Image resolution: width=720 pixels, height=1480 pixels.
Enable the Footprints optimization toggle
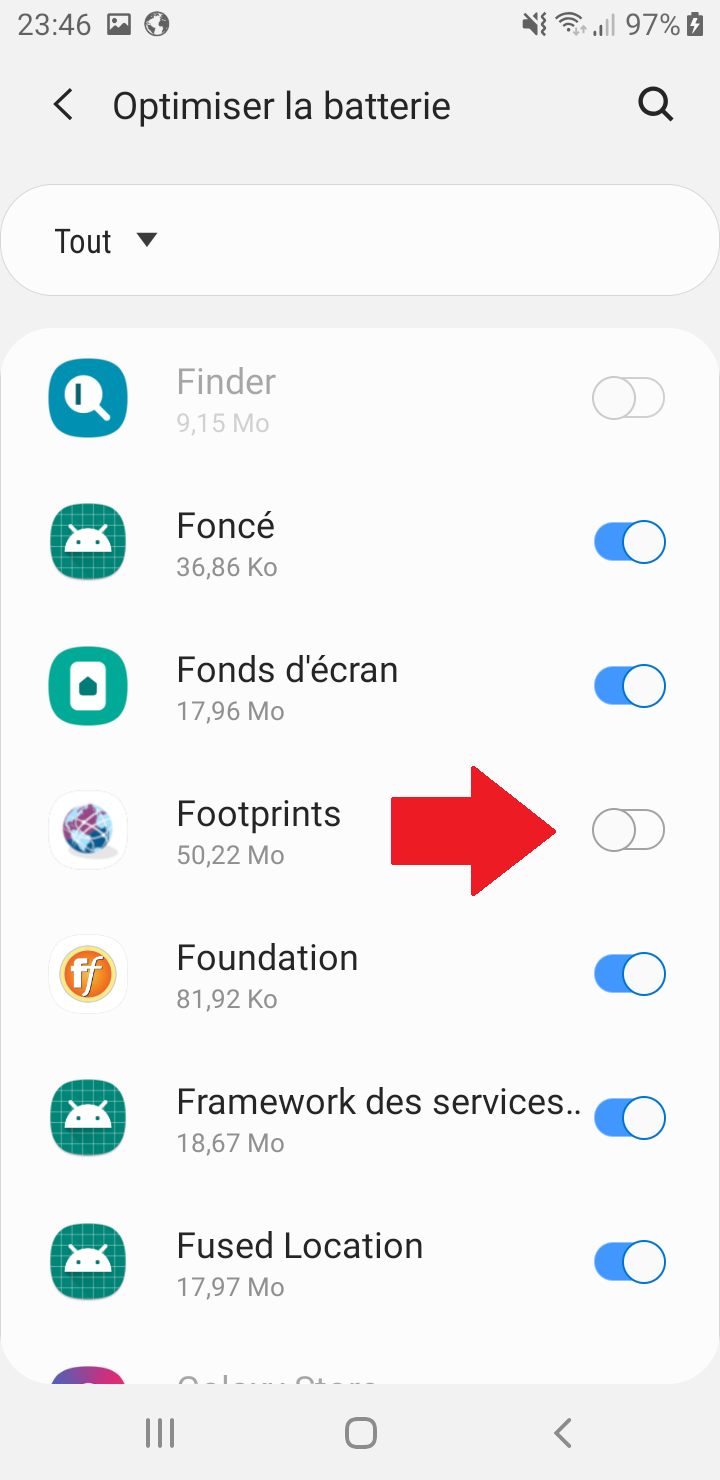[x=629, y=830]
